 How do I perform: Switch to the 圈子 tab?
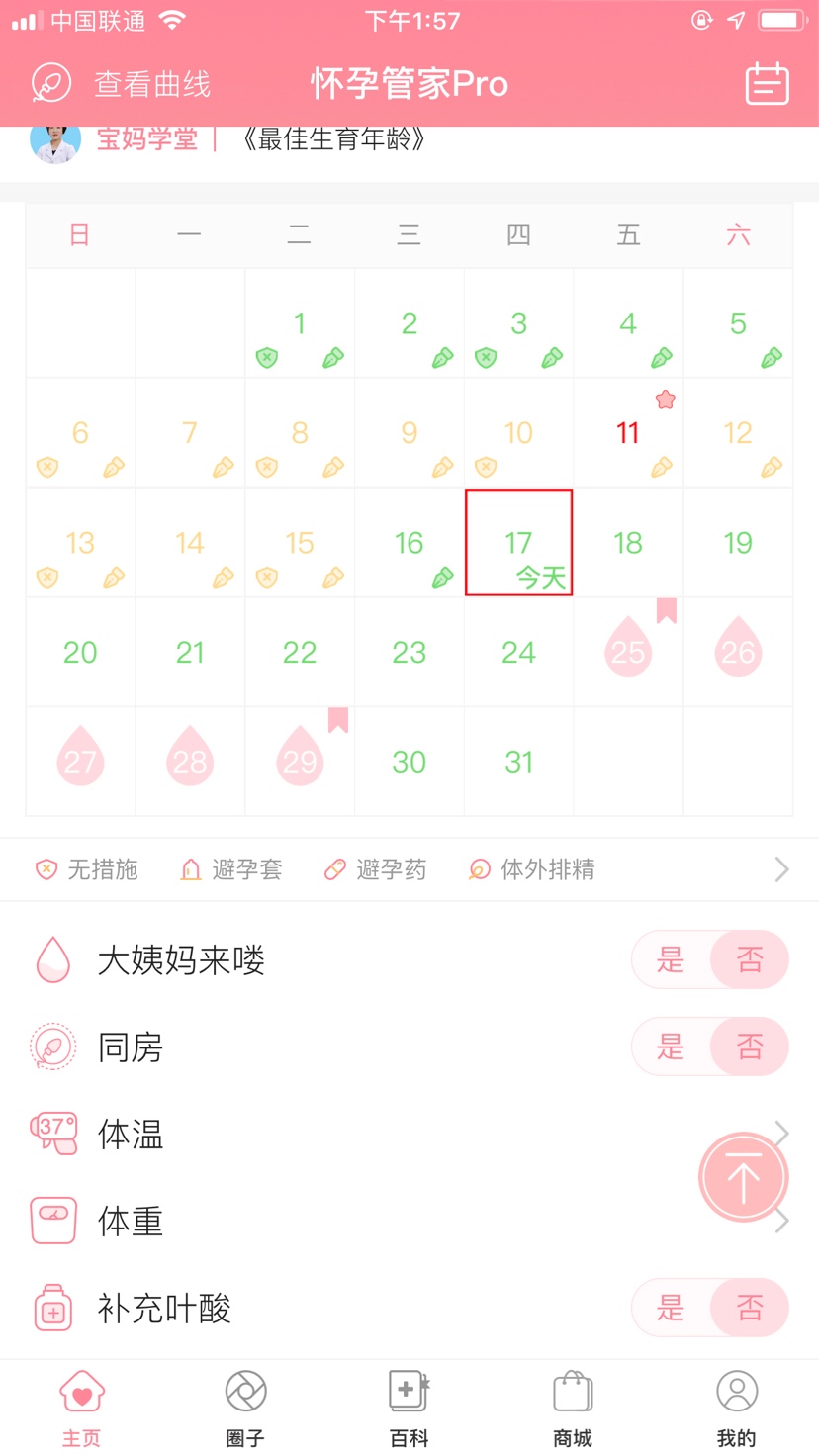[x=245, y=1407]
